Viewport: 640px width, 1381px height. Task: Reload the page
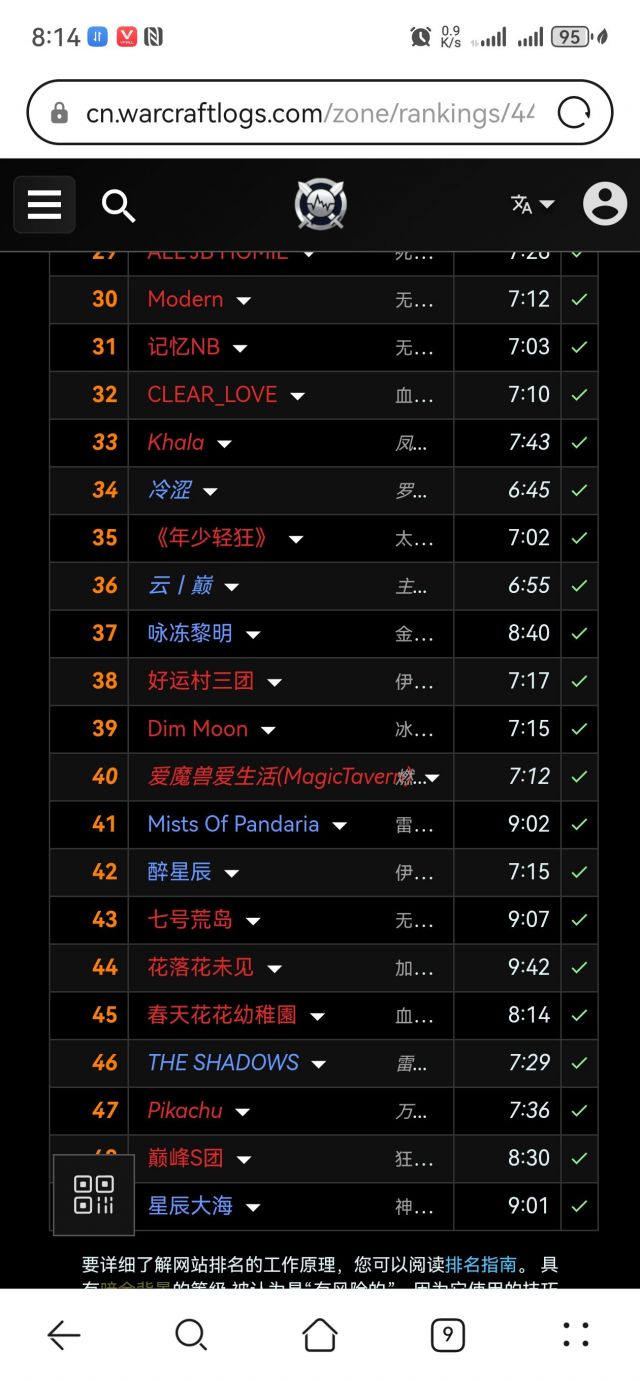click(x=574, y=113)
